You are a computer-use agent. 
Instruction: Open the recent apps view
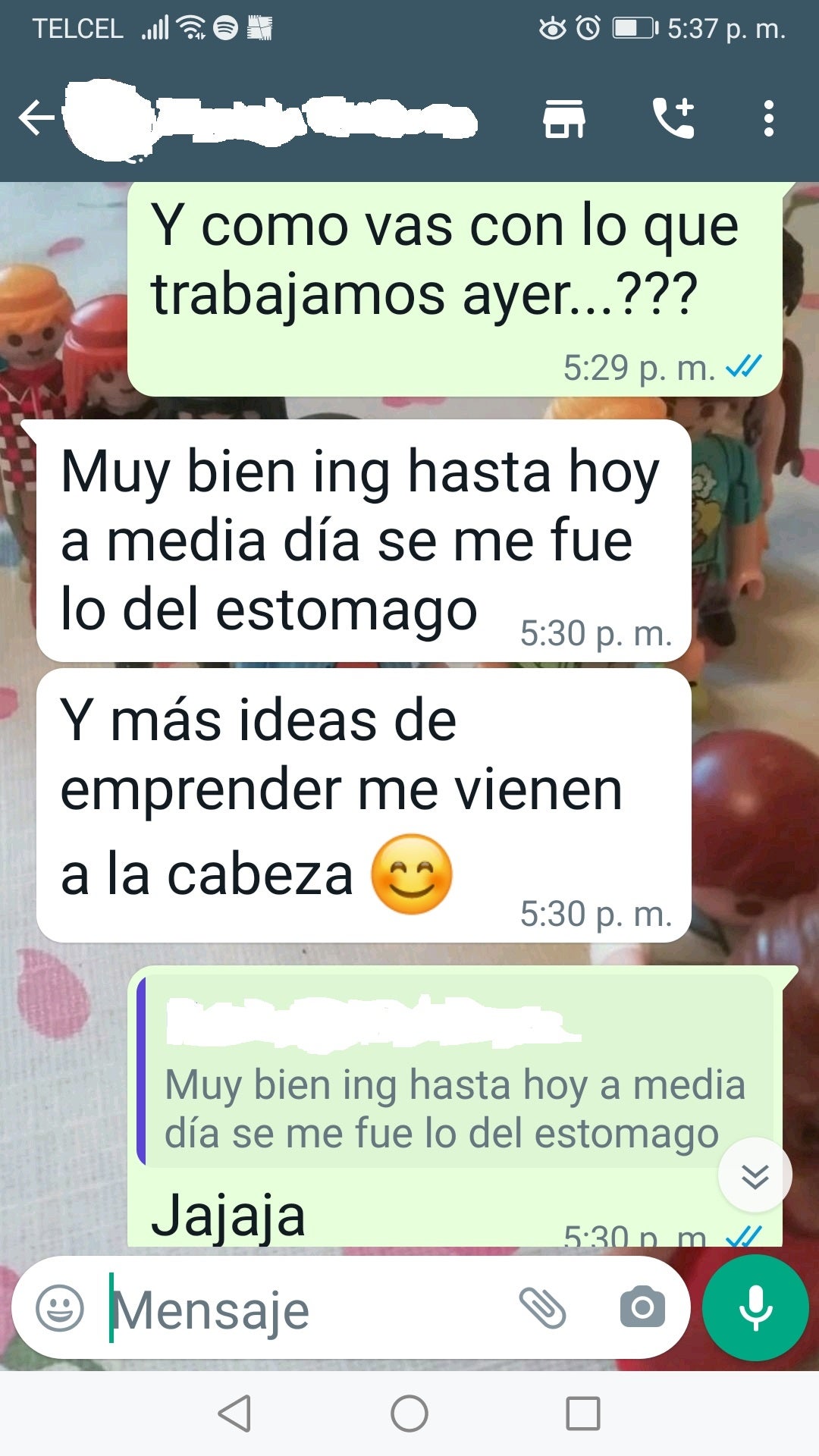click(x=582, y=1414)
